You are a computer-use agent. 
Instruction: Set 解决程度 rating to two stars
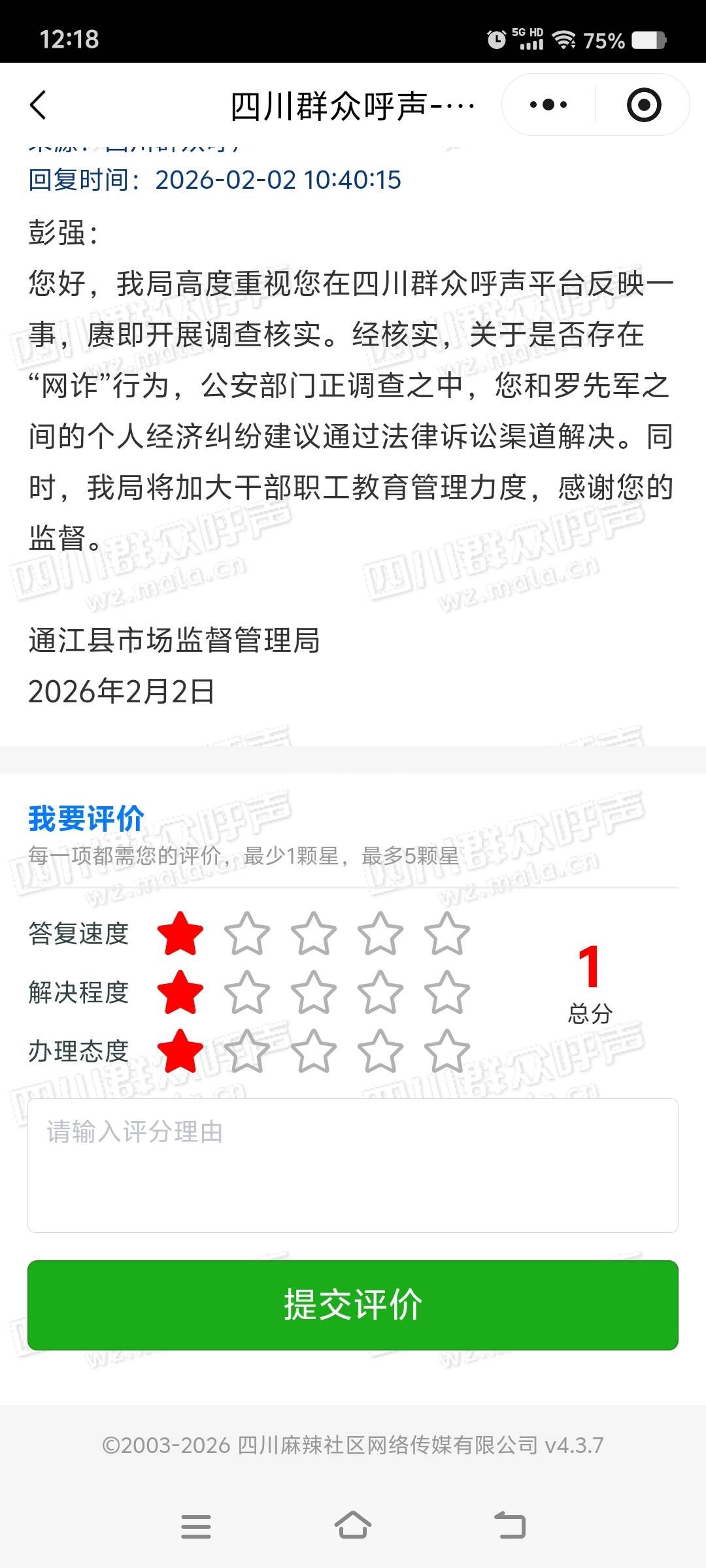tap(247, 992)
